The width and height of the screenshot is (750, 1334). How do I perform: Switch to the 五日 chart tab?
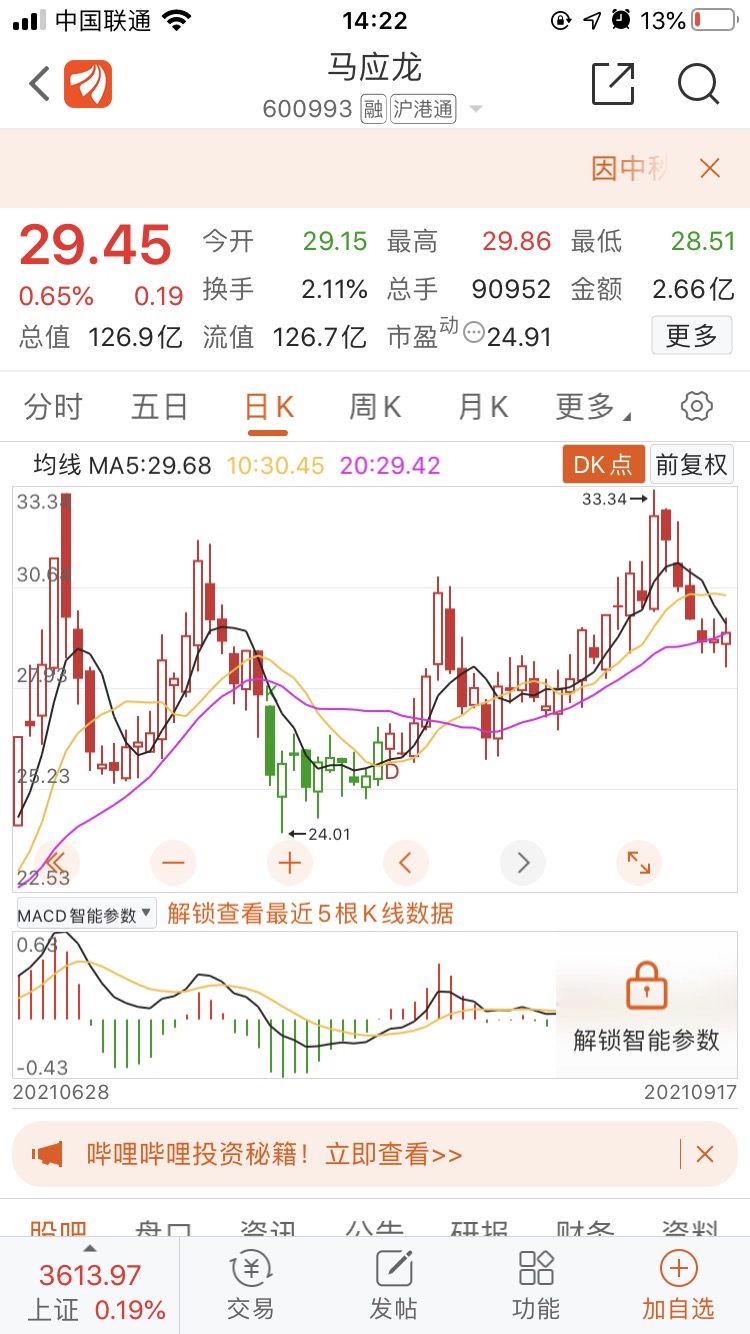[x=160, y=407]
